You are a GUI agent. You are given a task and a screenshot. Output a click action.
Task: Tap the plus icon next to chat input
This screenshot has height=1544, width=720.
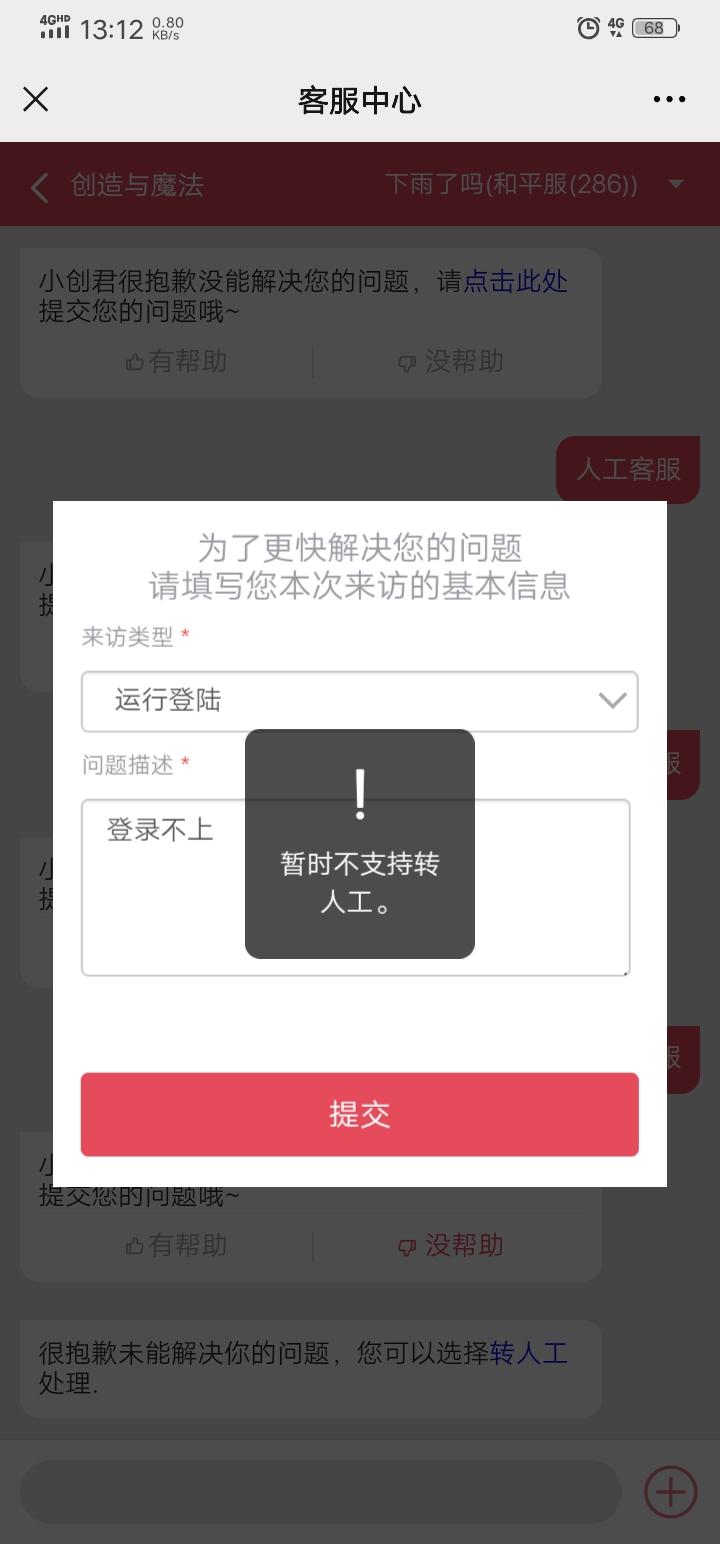[669, 1491]
